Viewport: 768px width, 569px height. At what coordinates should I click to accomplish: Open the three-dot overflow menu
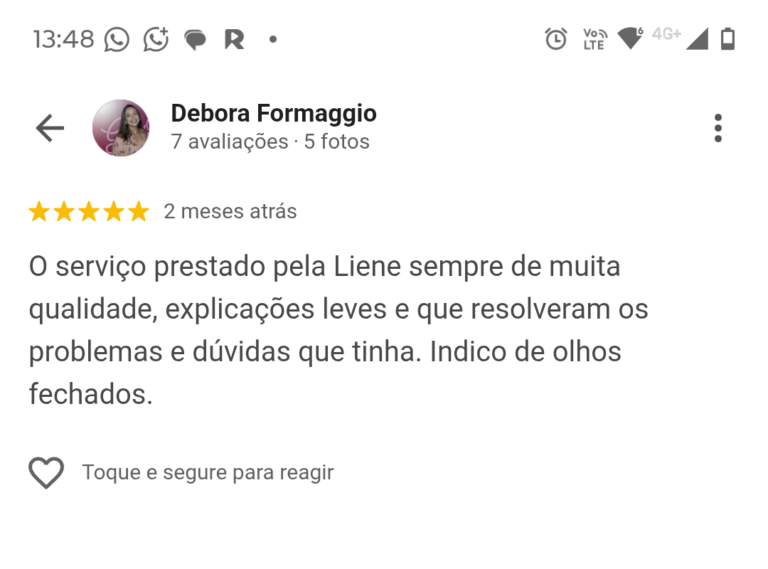coord(717,128)
